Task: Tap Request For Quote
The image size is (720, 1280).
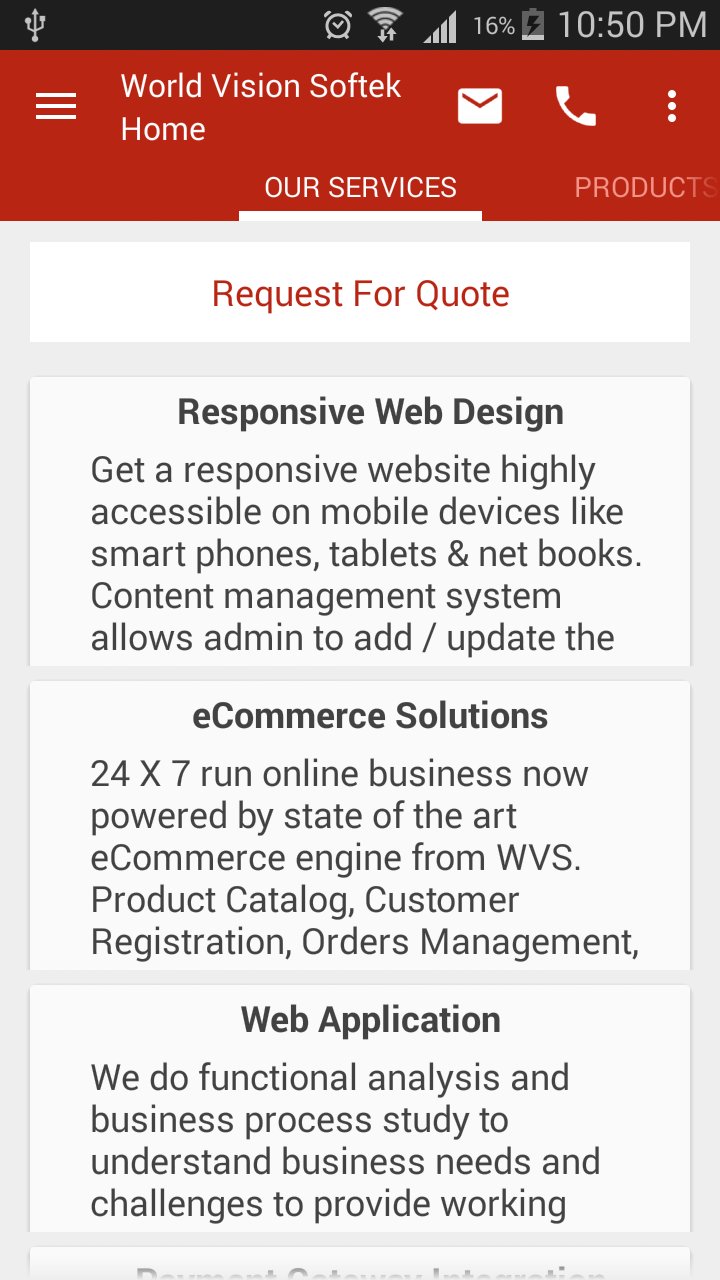Action: [x=360, y=292]
